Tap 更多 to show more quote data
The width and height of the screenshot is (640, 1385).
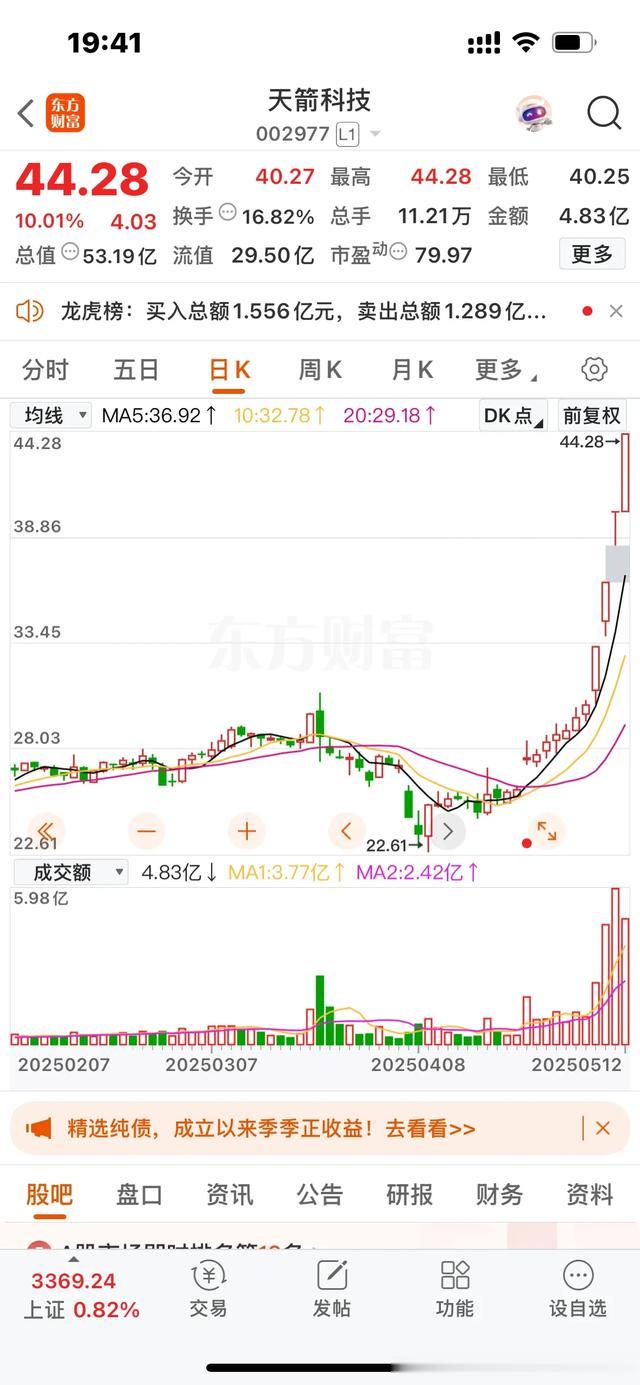pos(591,254)
